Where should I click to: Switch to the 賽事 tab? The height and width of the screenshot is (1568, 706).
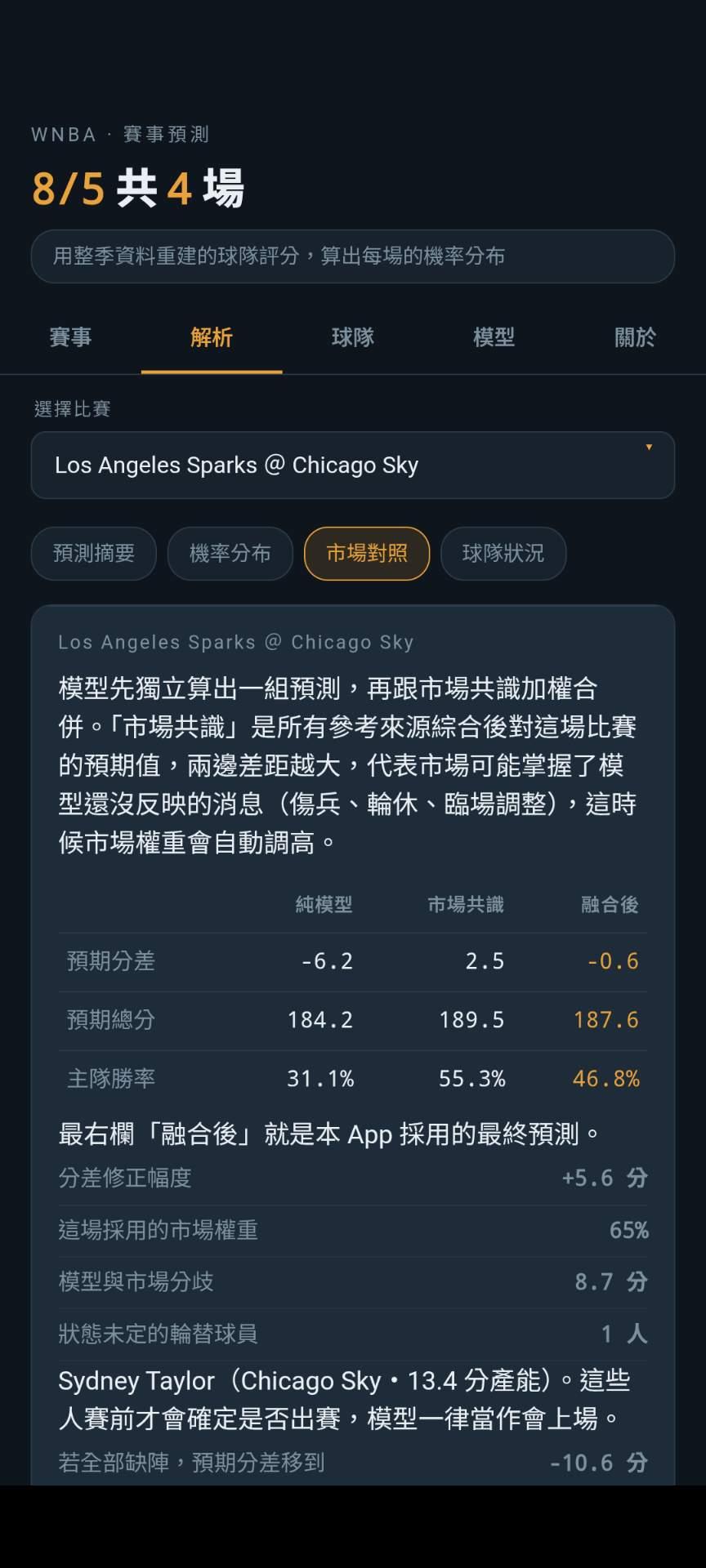click(70, 337)
